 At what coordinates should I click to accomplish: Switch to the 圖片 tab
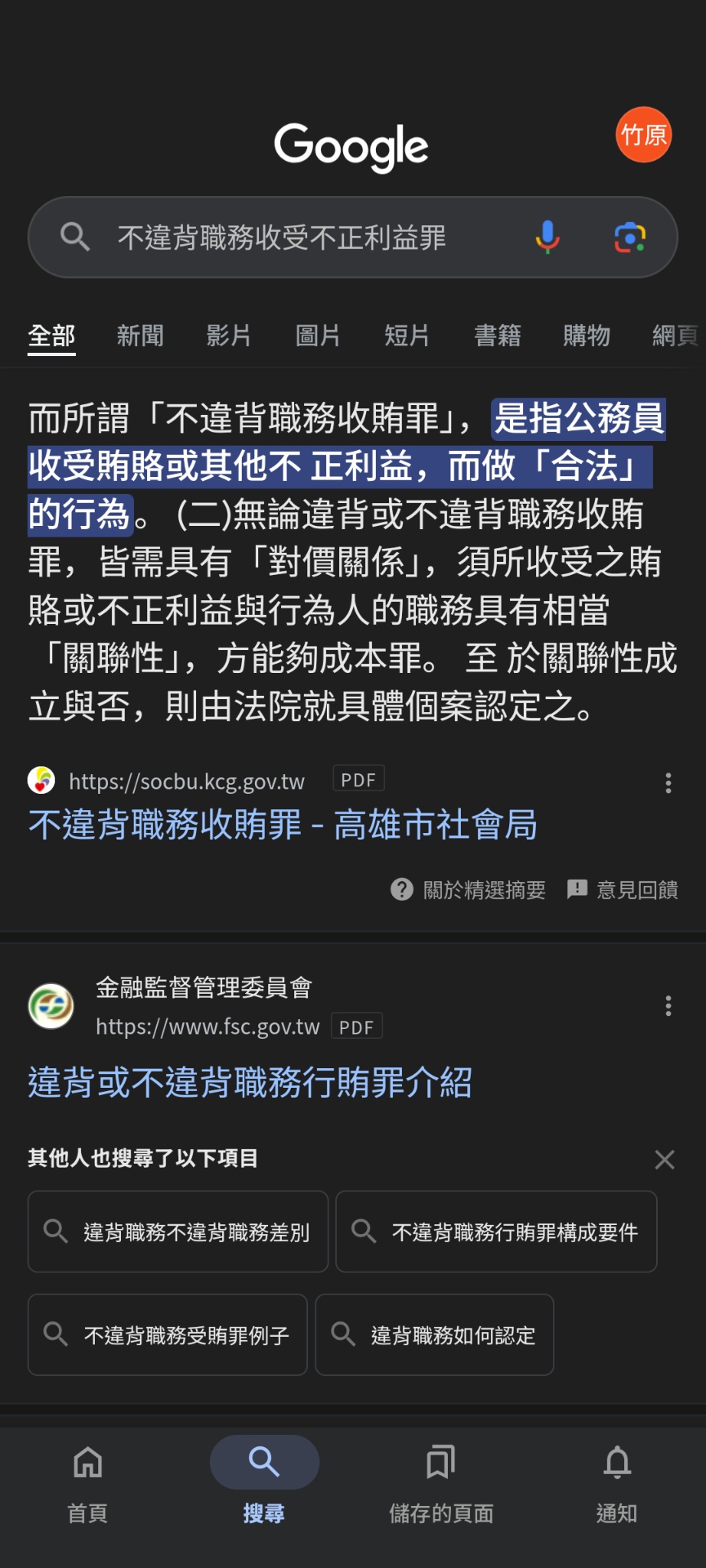(x=318, y=336)
